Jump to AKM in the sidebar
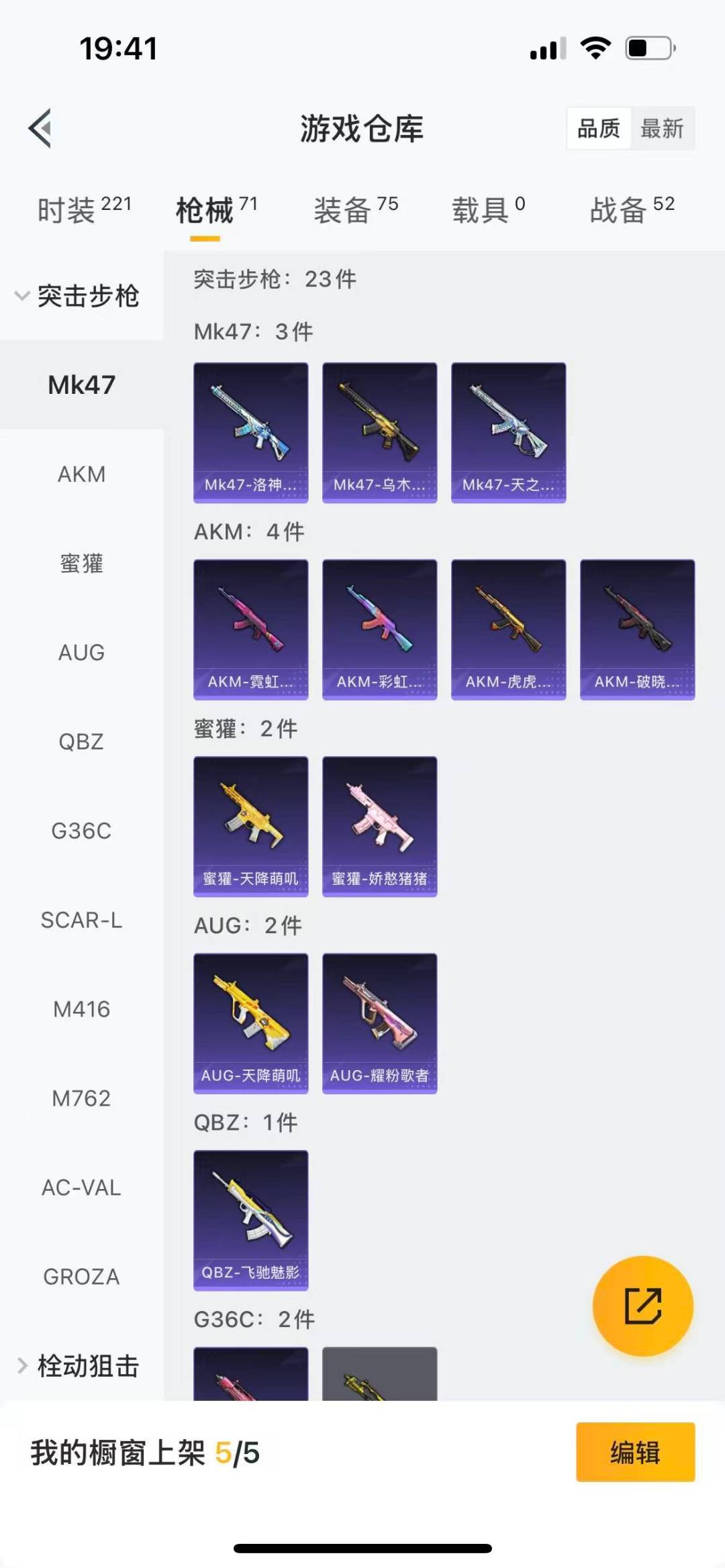This screenshot has height=1568, width=725. [x=81, y=474]
